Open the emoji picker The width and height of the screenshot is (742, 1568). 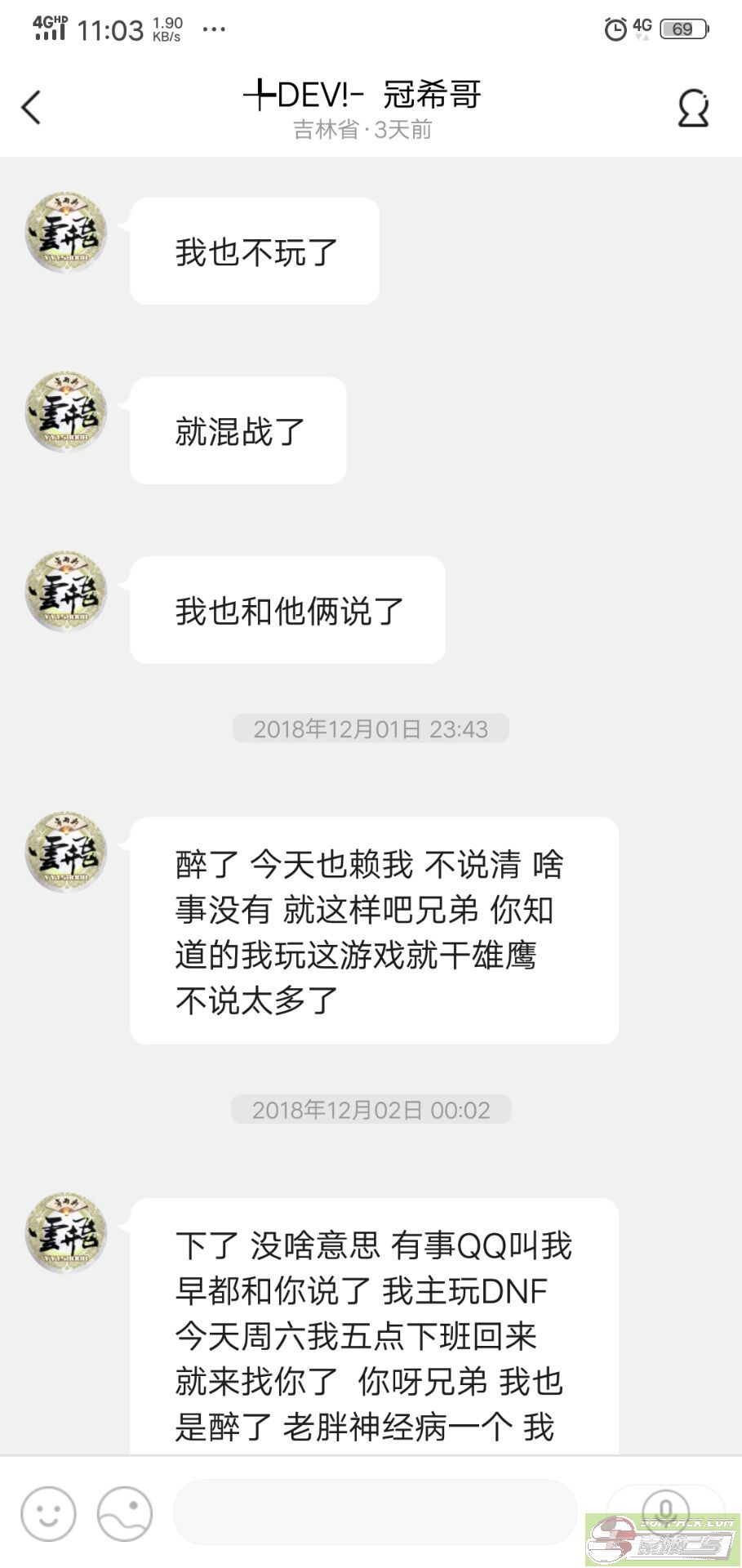(48, 1513)
